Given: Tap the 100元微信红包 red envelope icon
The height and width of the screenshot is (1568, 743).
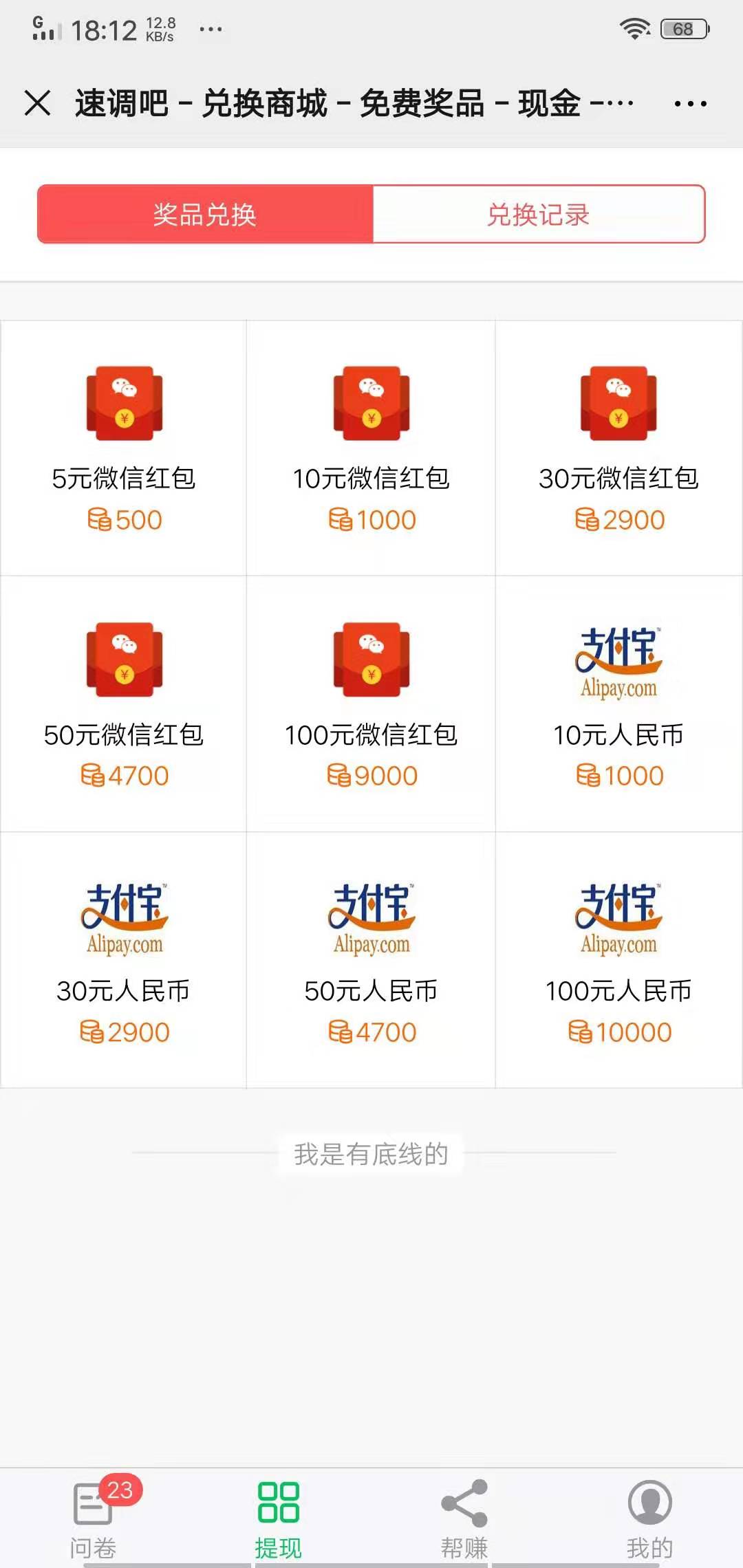Looking at the screenshot, I should 371,658.
